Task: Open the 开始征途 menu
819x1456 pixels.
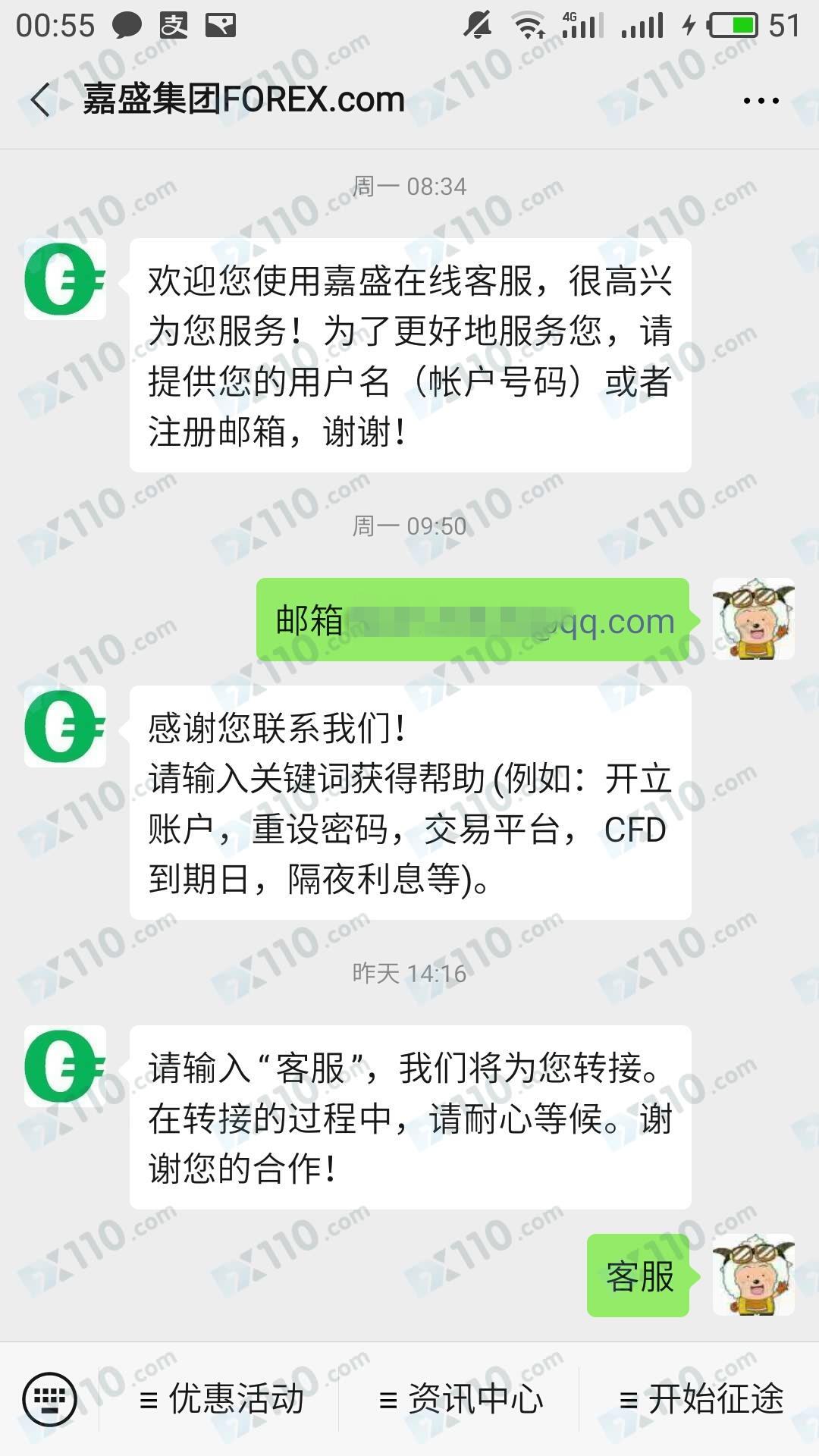Action: click(x=701, y=1399)
